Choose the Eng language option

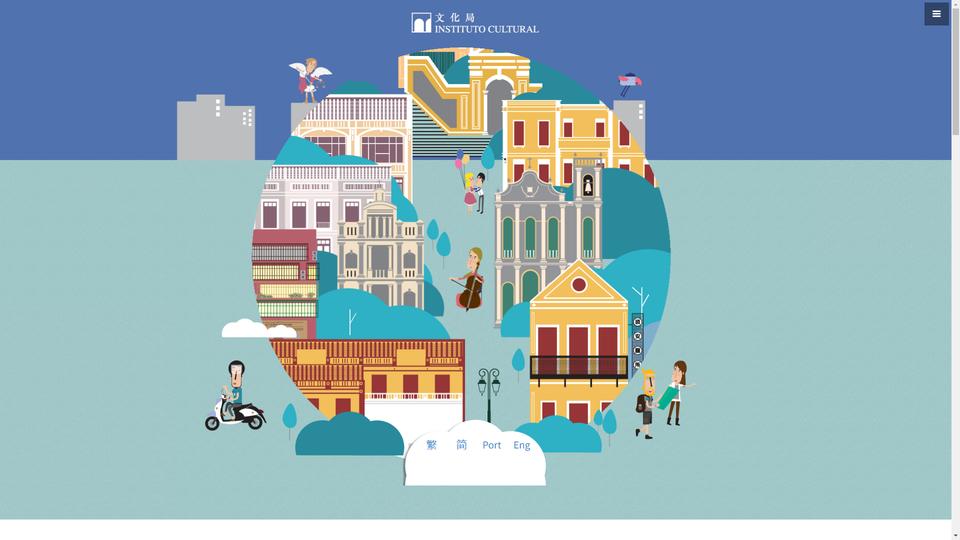[x=522, y=445]
